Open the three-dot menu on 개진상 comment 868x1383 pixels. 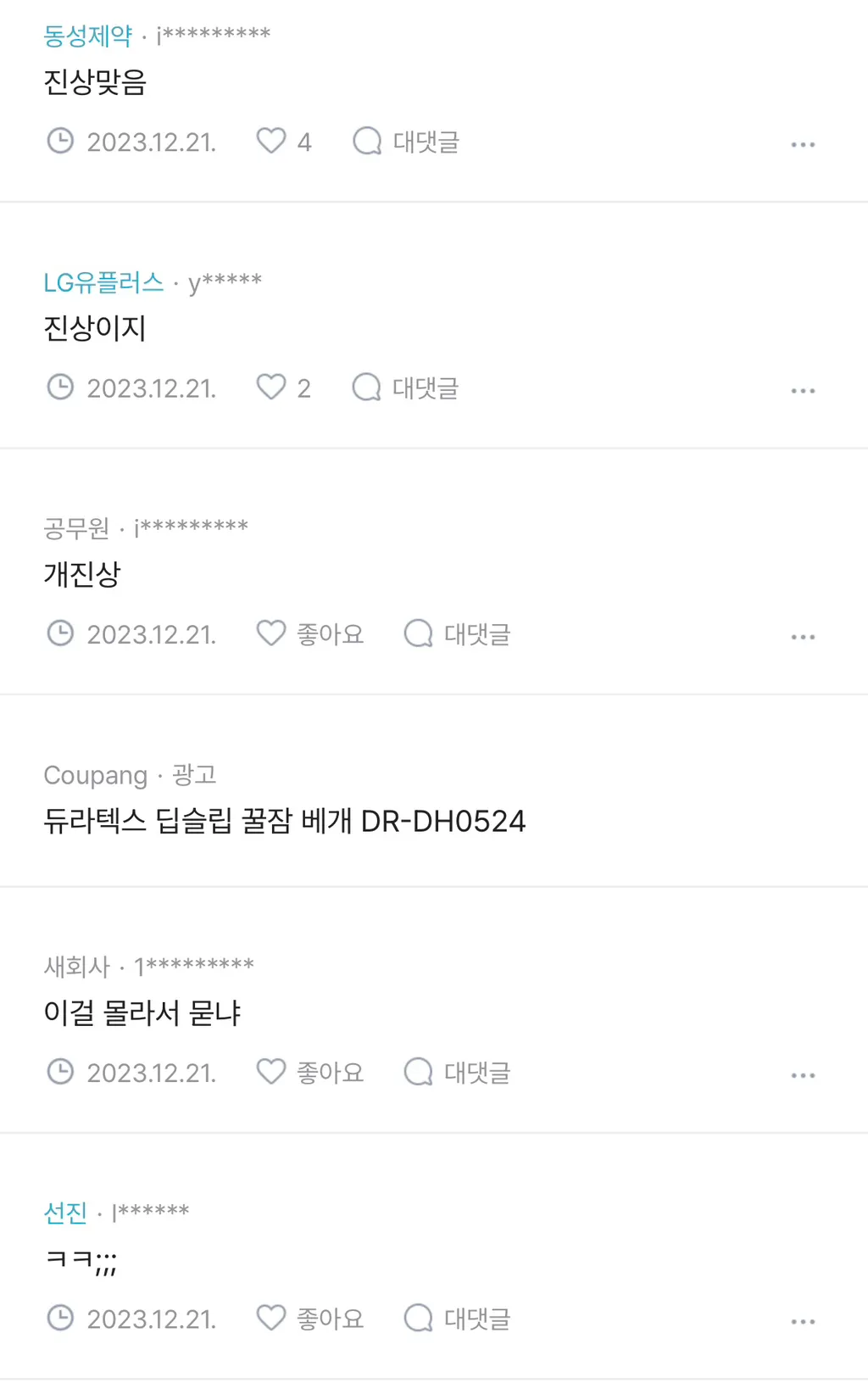pos(802,636)
